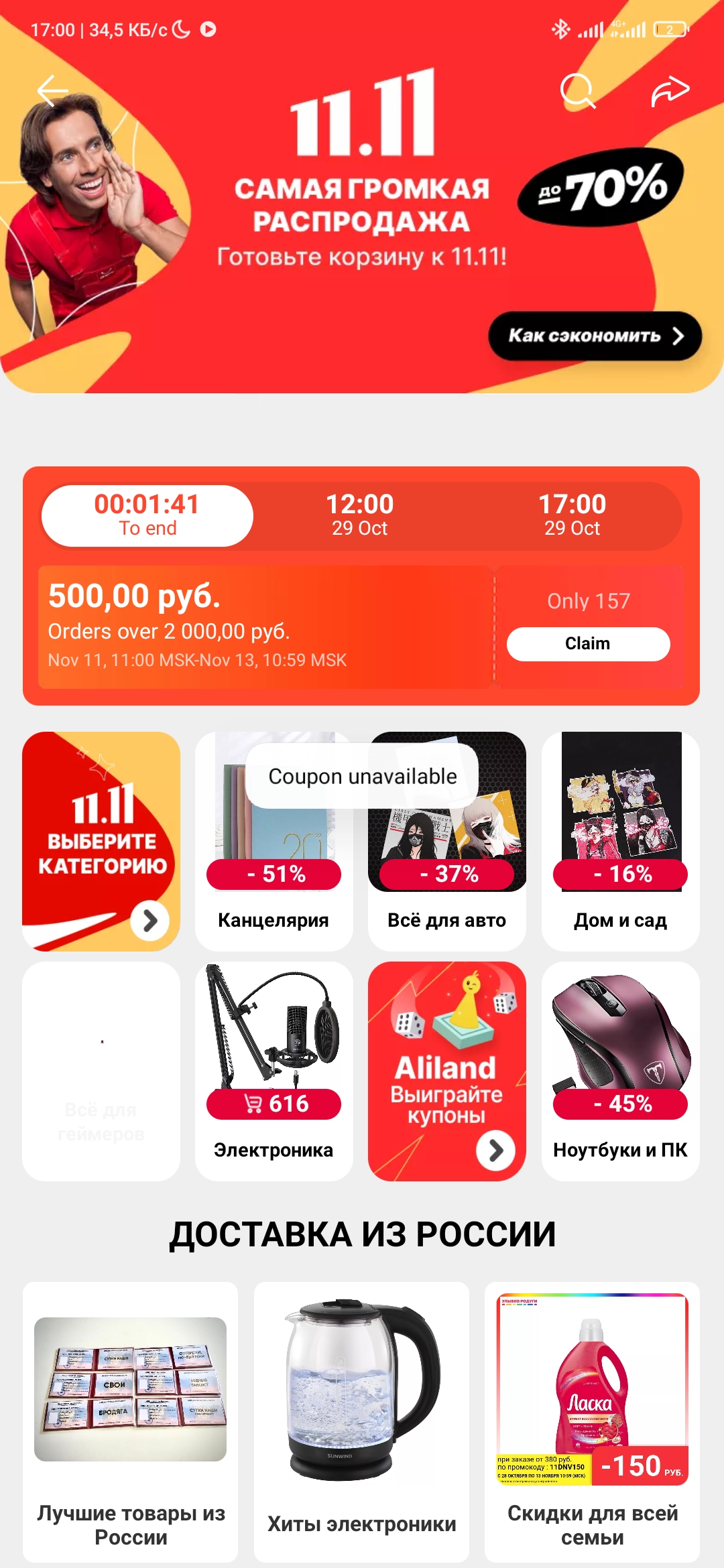Open Aliland to win coupons
724x1568 pixels.
pyautogui.click(x=447, y=1071)
